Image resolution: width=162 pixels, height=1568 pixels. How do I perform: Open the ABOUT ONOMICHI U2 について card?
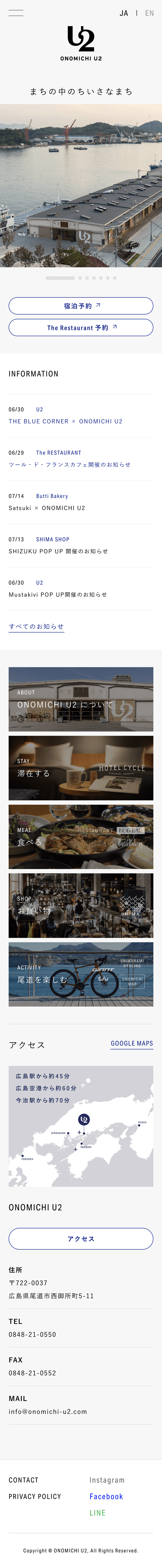[81, 699]
